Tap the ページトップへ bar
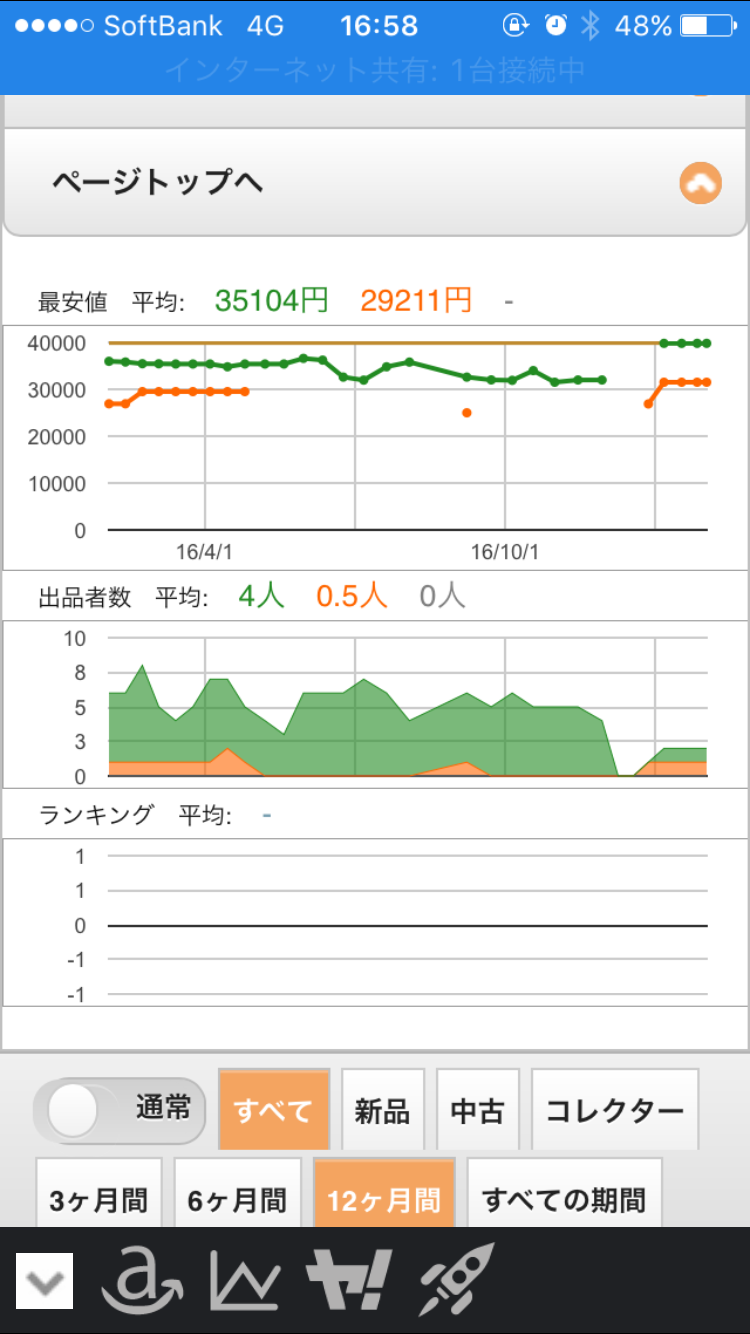Viewport: 750px width, 1334px height. point(374,182)
